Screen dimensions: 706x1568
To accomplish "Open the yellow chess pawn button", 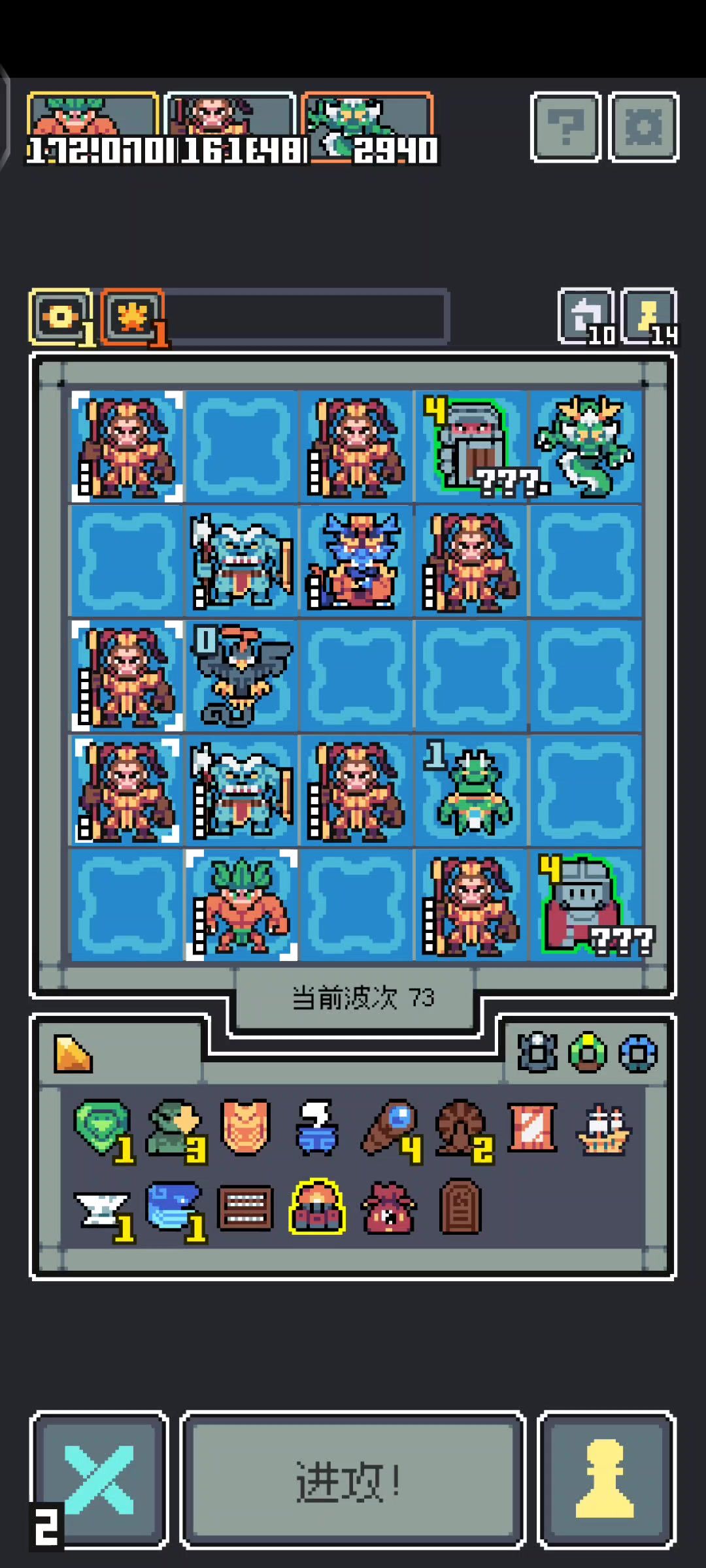I will [606, 1480].
